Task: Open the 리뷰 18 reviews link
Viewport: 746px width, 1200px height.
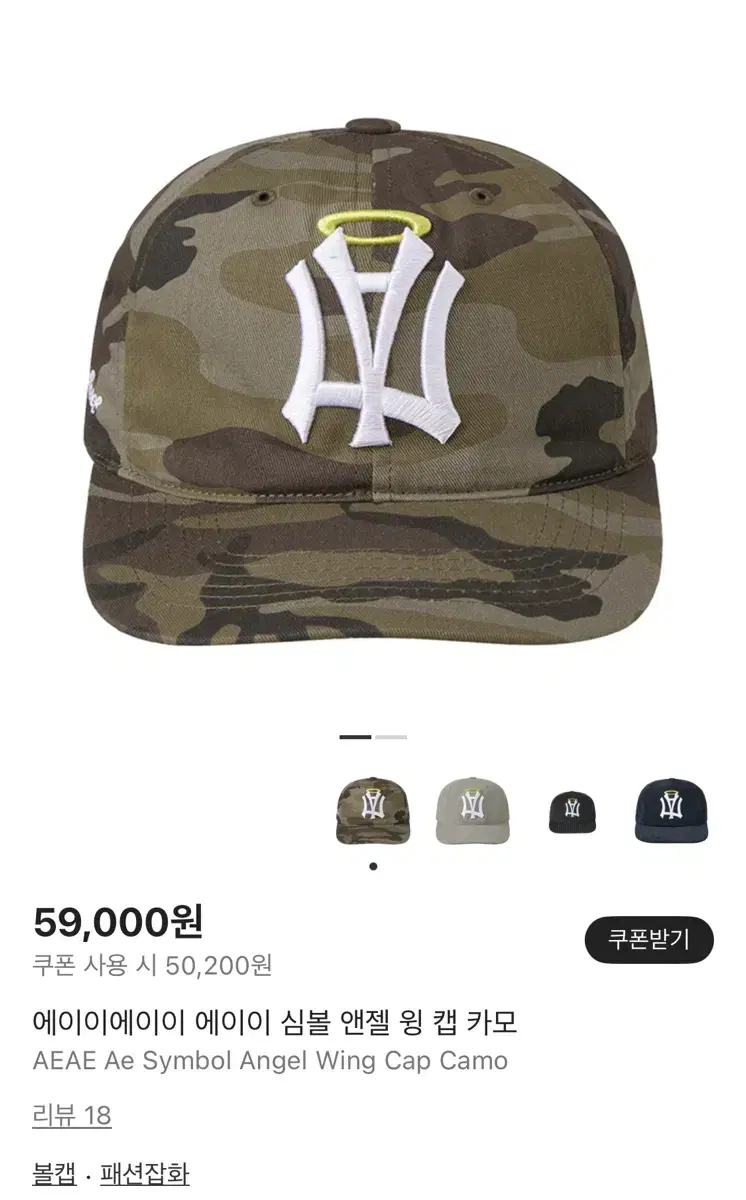Action: (72, 1115)
